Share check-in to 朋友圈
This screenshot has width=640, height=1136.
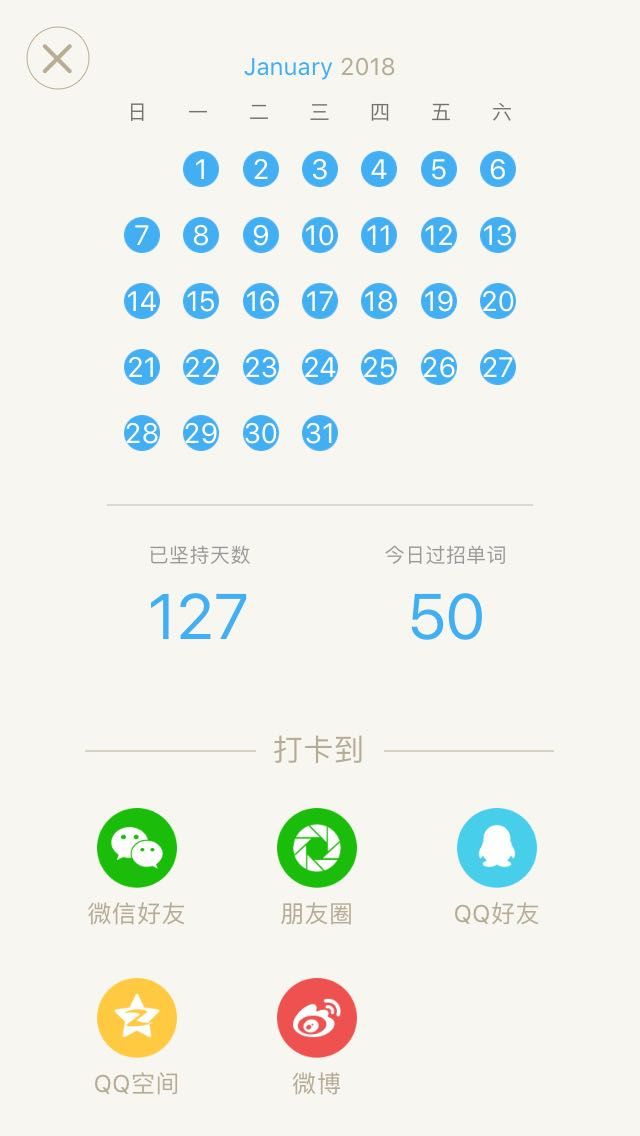point(317,848)
